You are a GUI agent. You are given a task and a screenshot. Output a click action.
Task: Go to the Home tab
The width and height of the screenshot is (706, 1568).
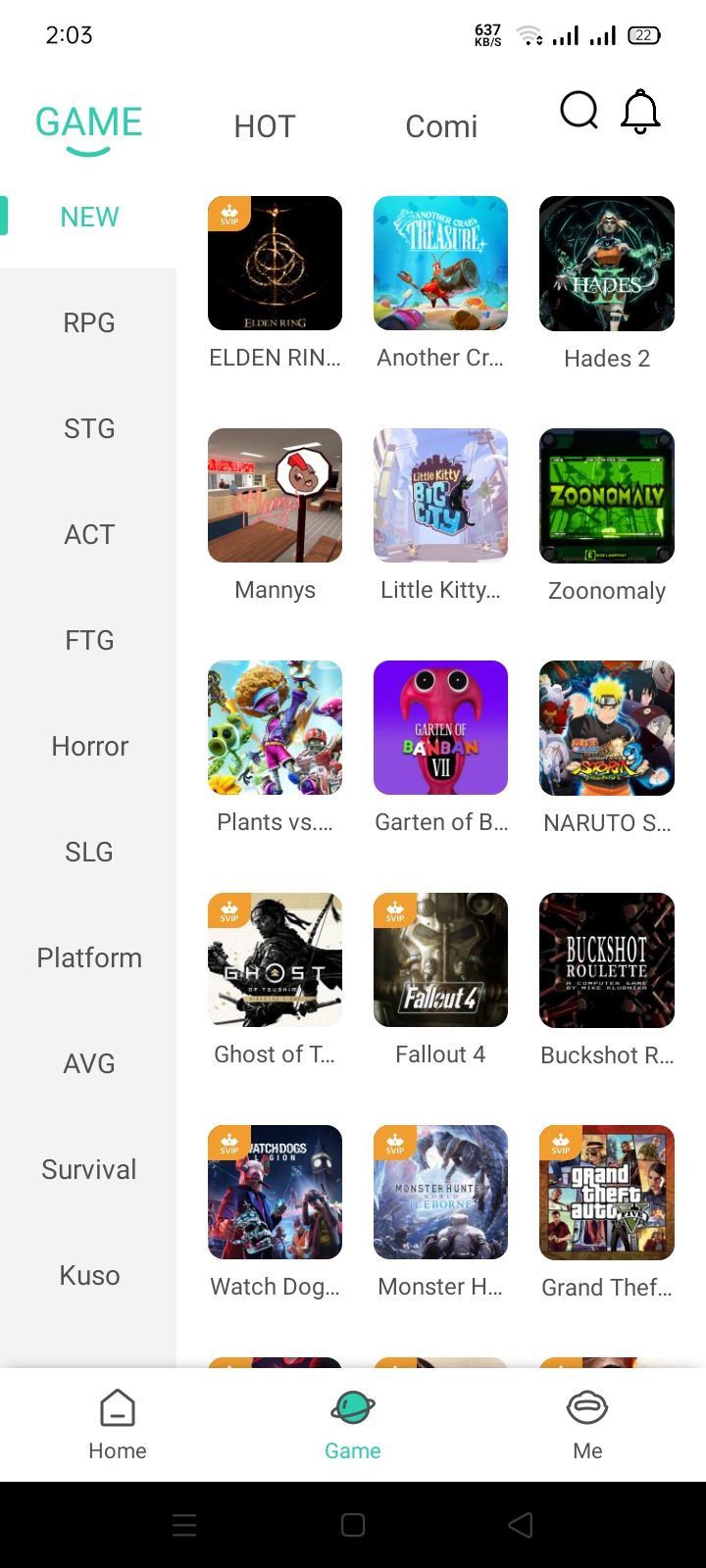[x=118, y=1424]
